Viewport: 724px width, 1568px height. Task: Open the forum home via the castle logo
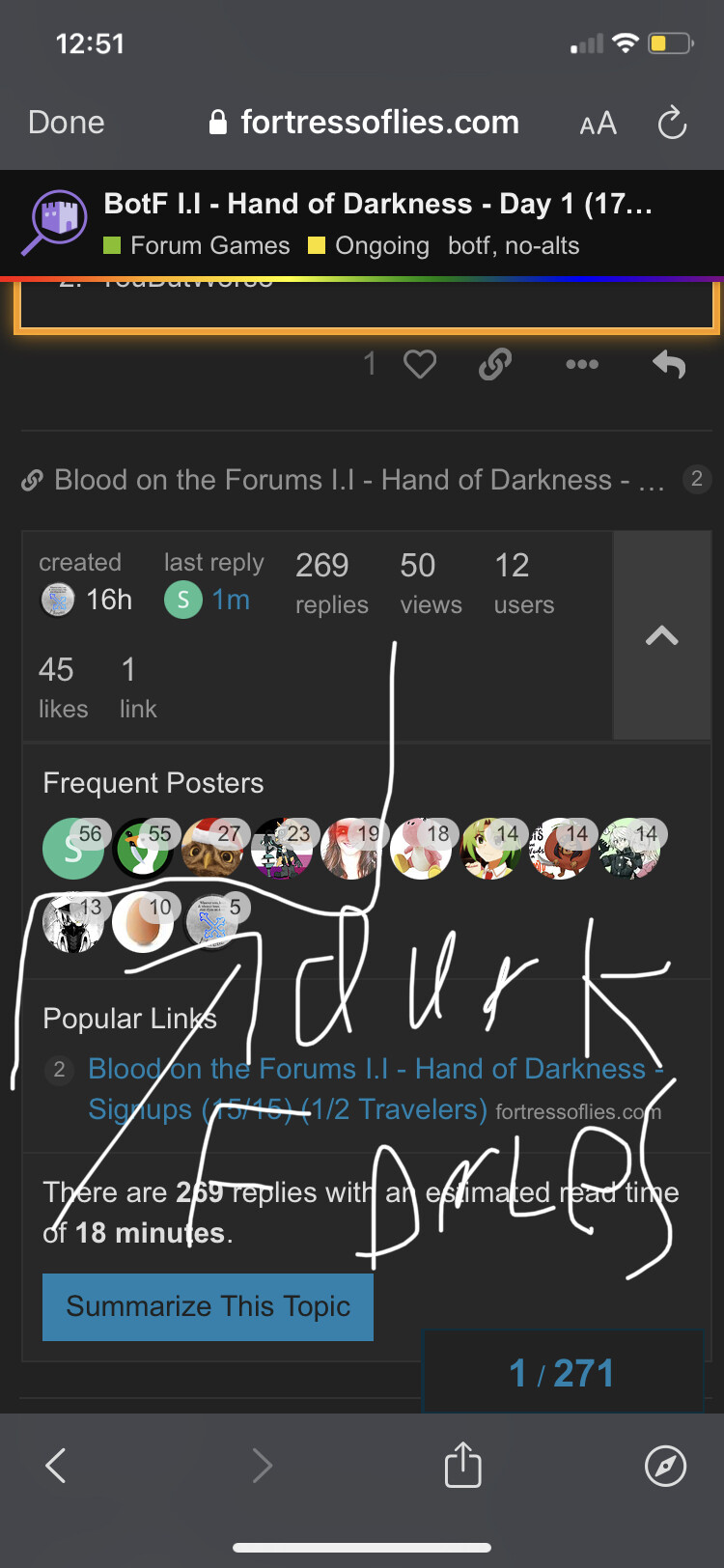pyautogui.click(x=56, y=221)
